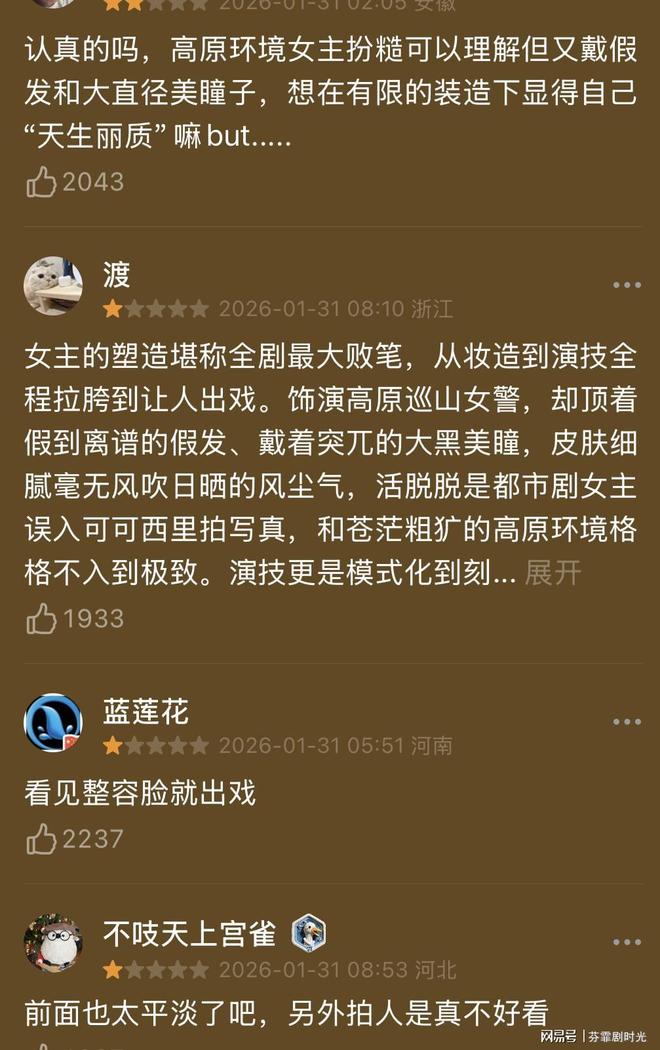Open 蓝莲花's profile avatar
Image resolution: width=660 pixels, height=1050 pixels.
click(53, 723)
